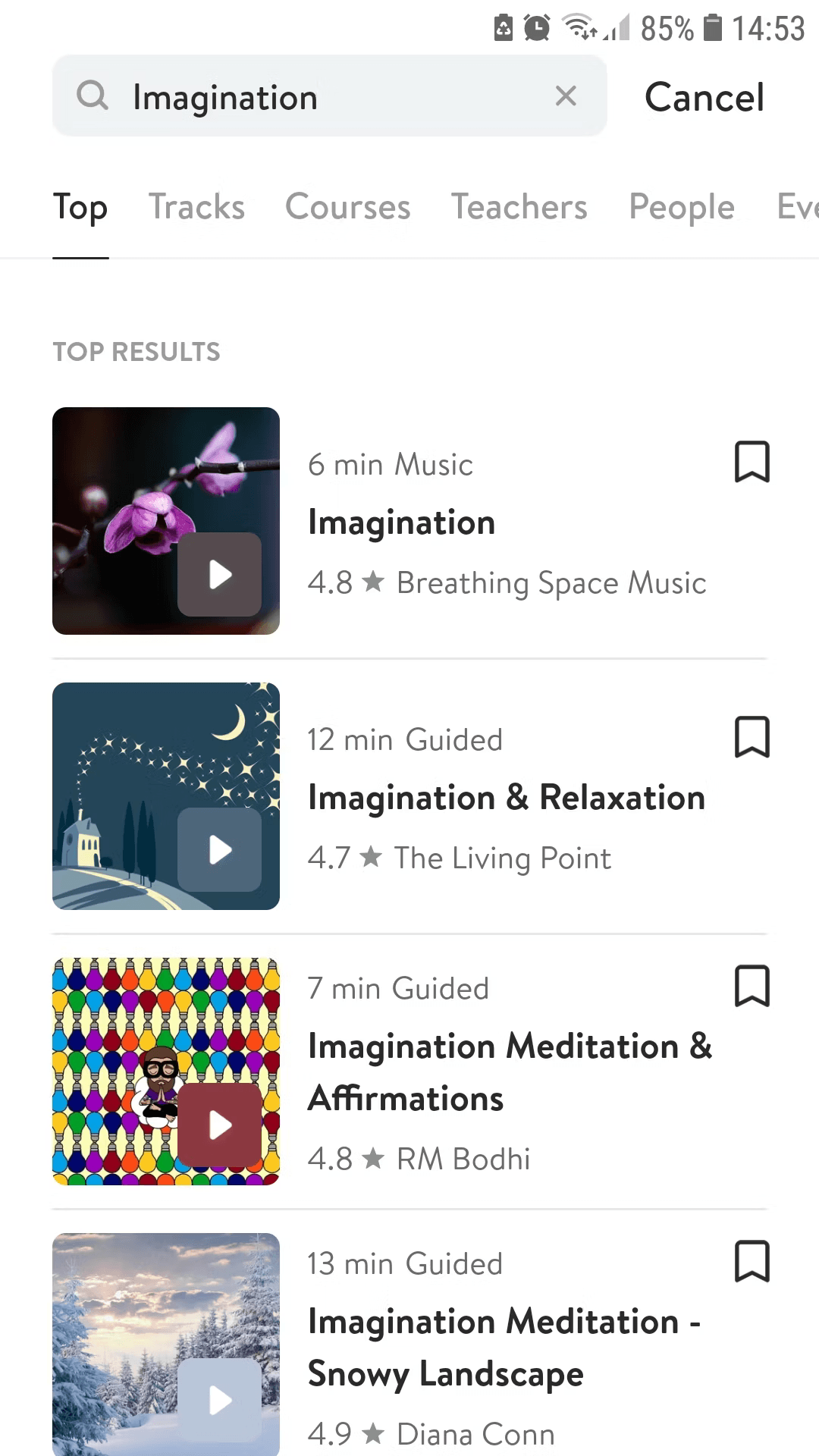Switch to the Courses tab

[x=347, y=207]
